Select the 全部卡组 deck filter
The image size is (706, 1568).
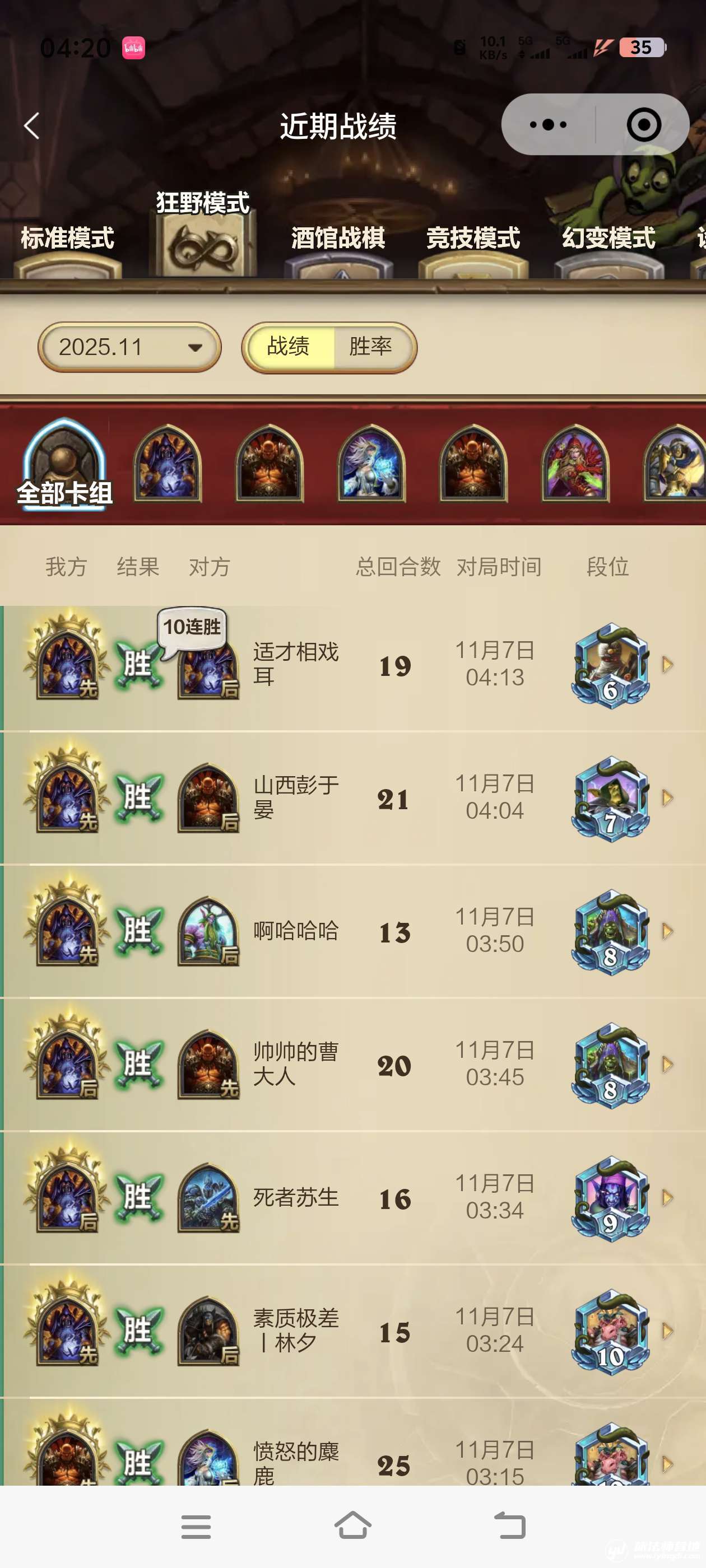[x=64, y=465]
